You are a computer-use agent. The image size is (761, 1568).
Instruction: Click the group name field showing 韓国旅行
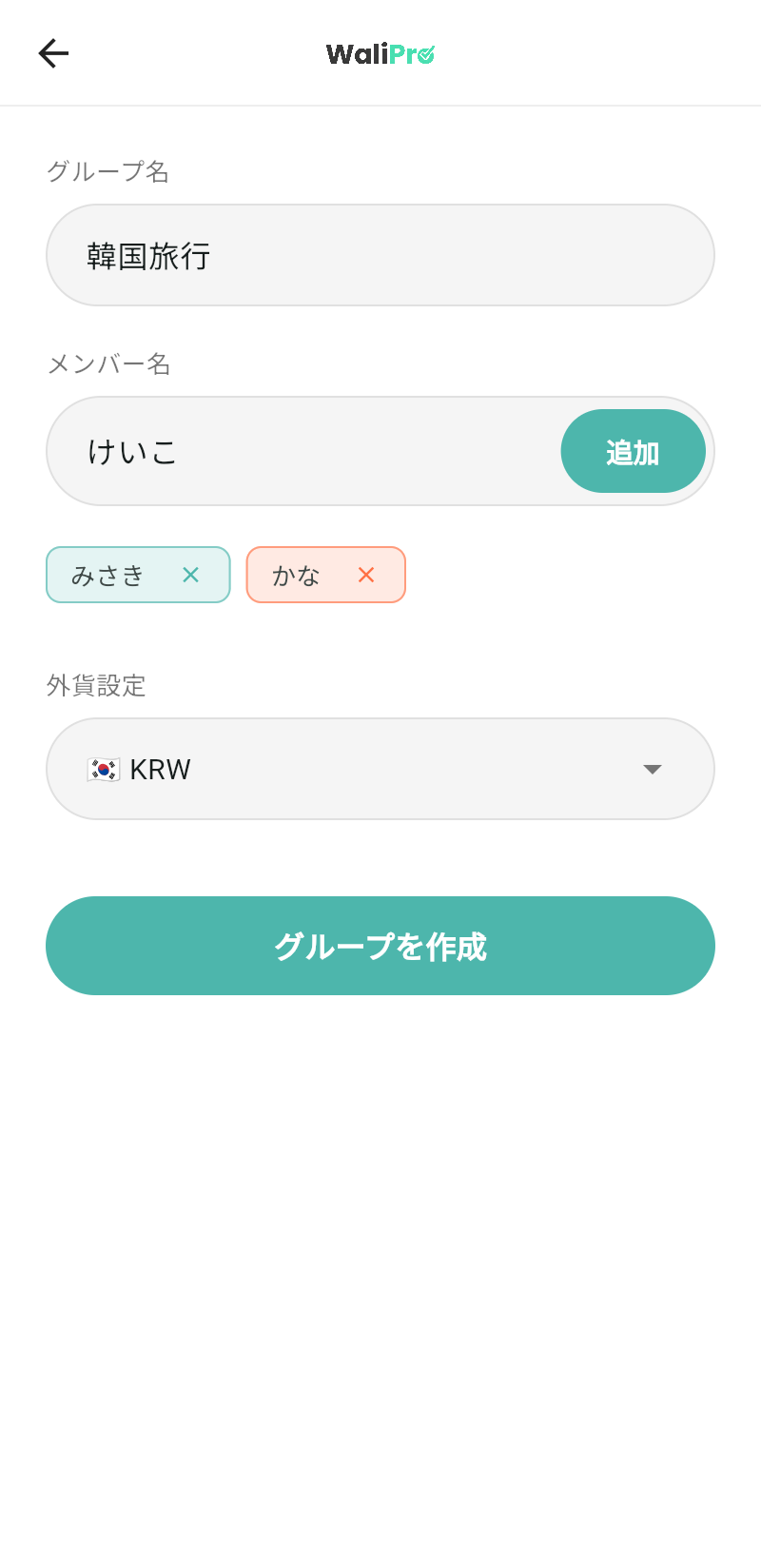pos(380,255)
